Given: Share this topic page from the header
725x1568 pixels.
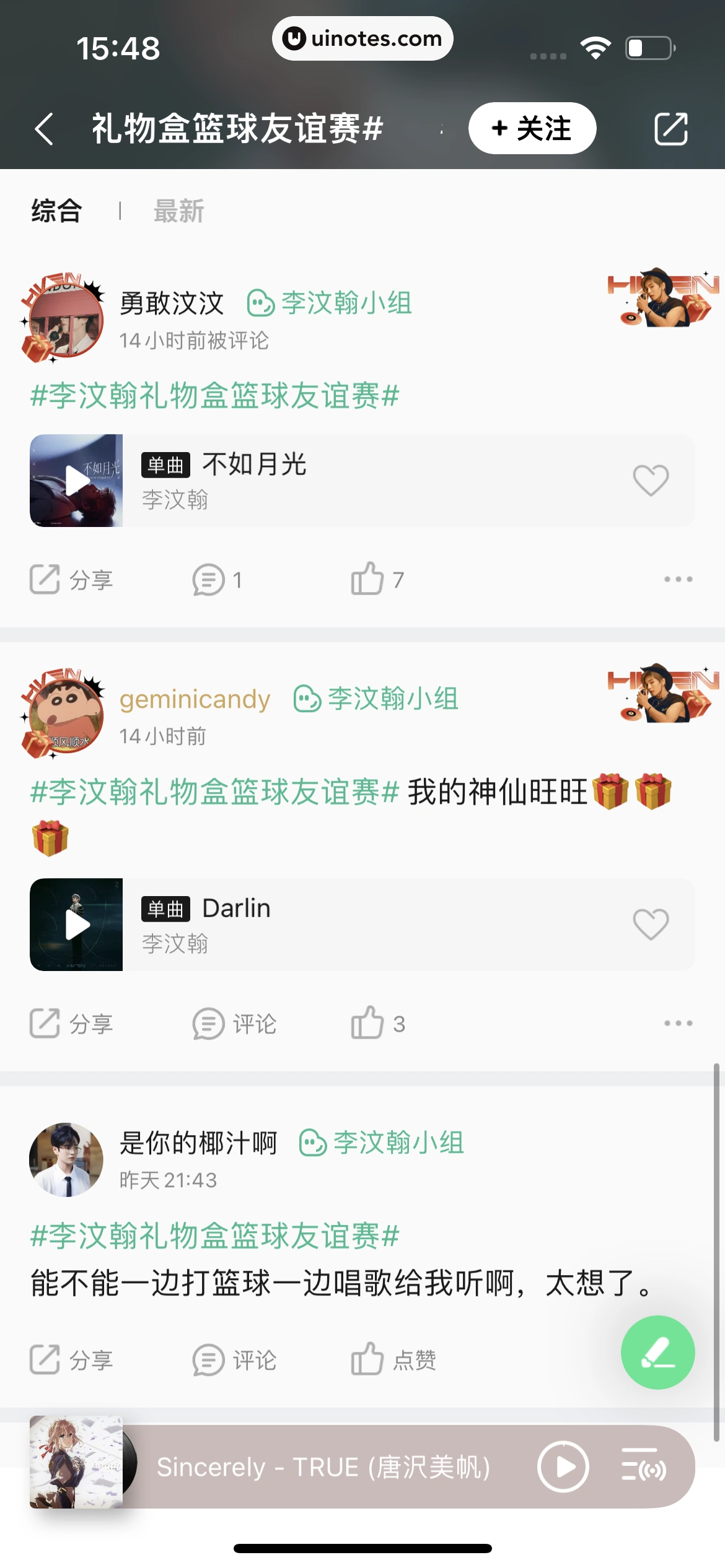Looking at the screenshot, I should click(x=670, y=129).
